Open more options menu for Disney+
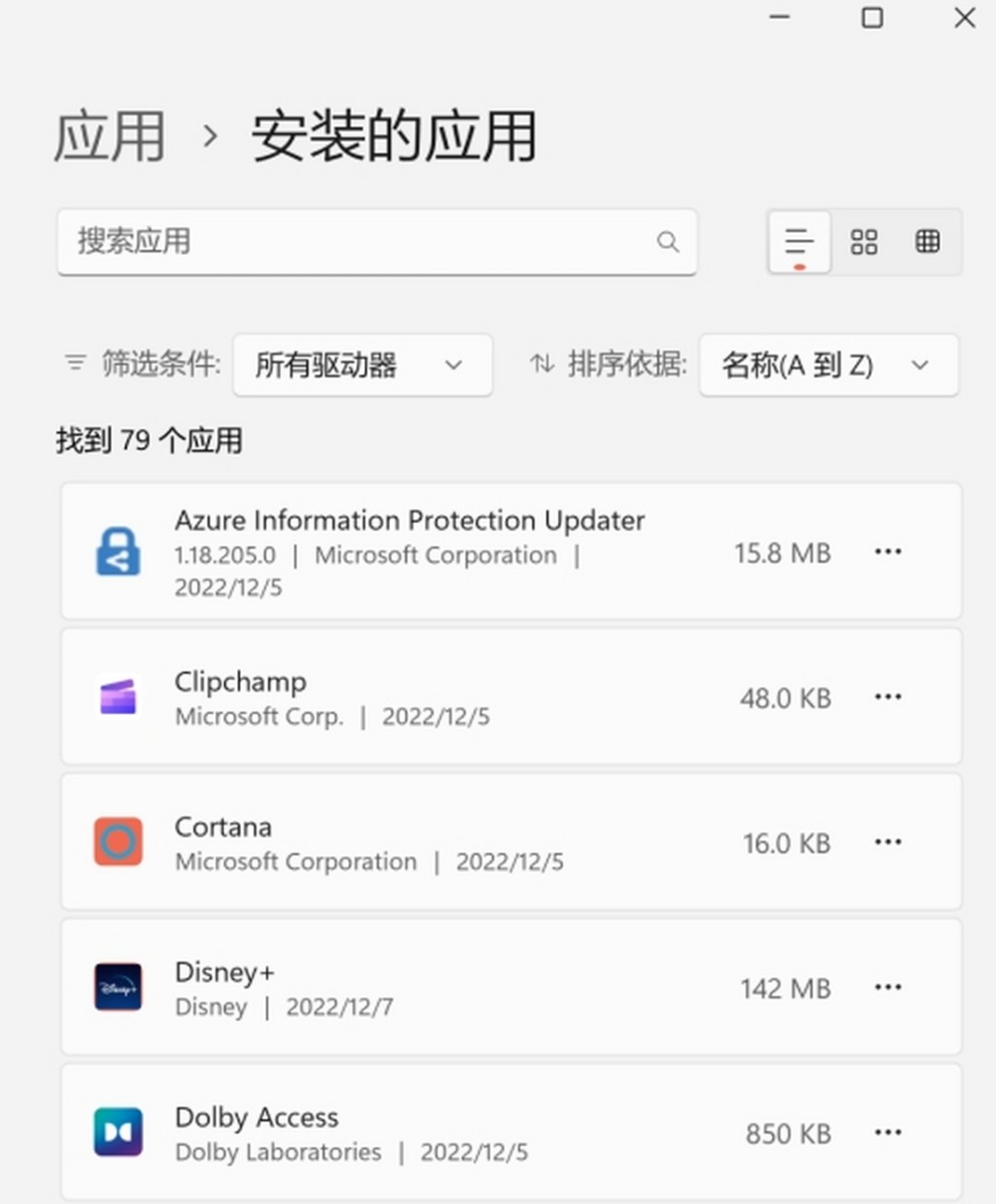 click(887, 986)
